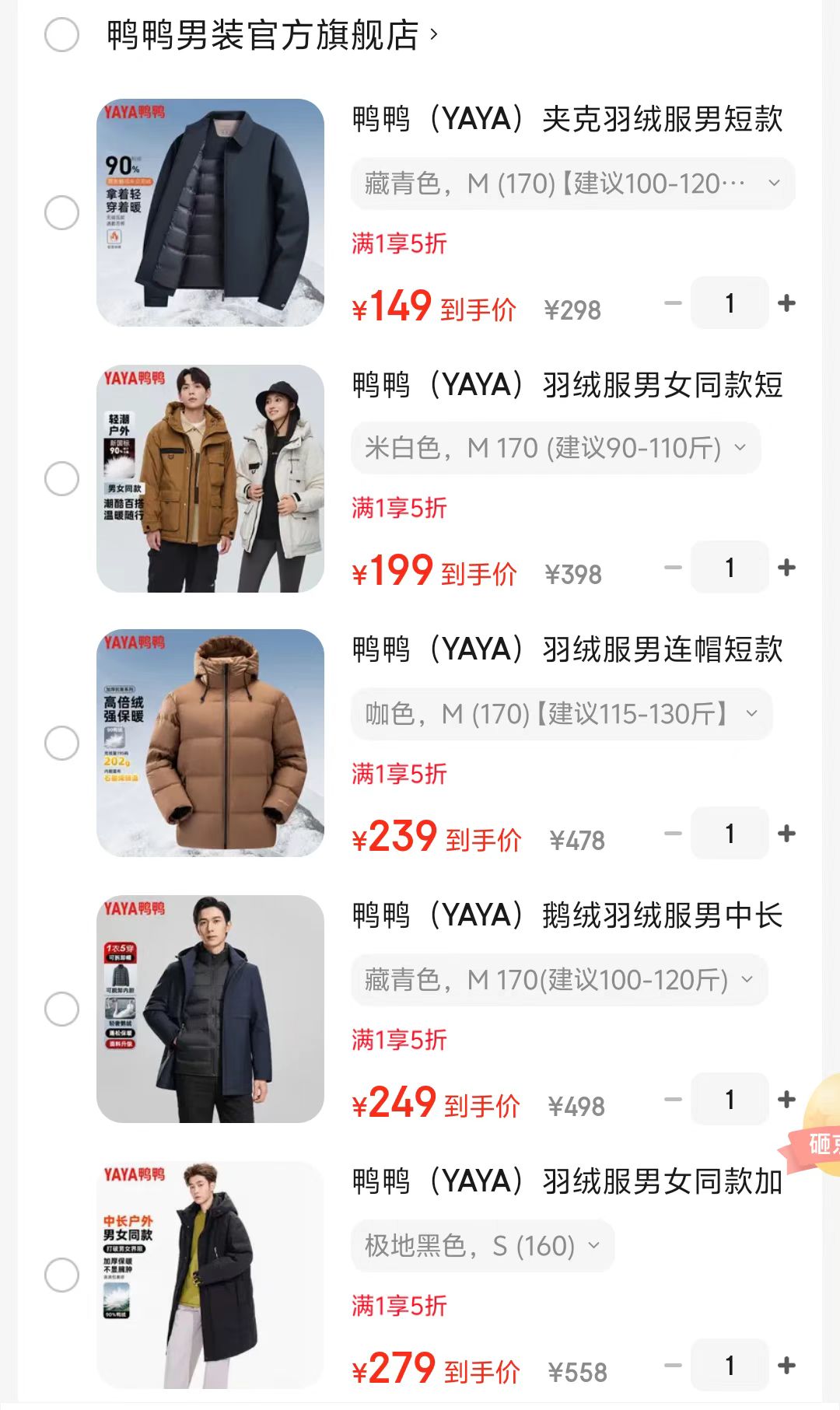The image size is (840, 1410).
Task: Tick the ¥199 羽绒服男女同款短 checkbox
Action: click(61, 478)
